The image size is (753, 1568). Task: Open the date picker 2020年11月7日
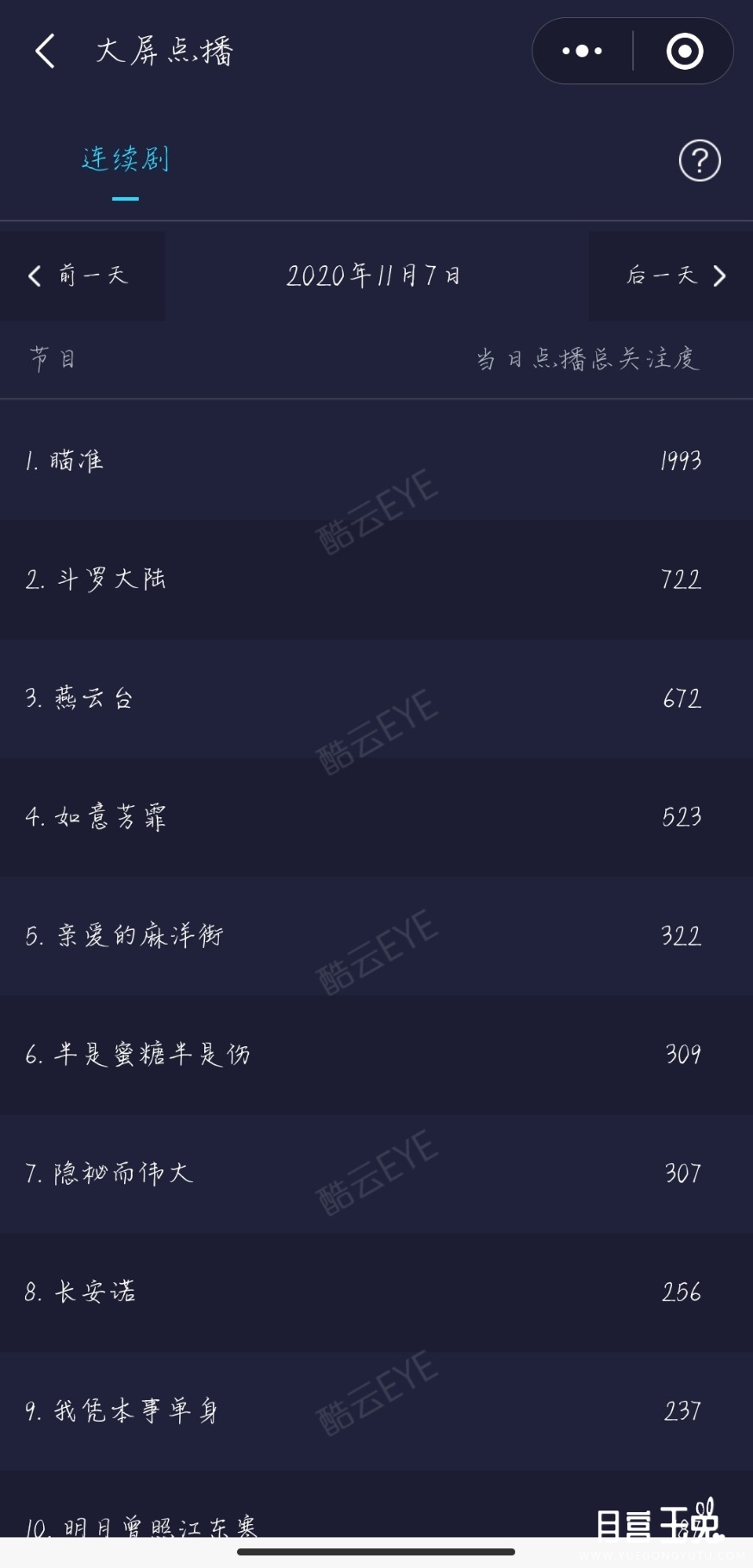point(374,276)
